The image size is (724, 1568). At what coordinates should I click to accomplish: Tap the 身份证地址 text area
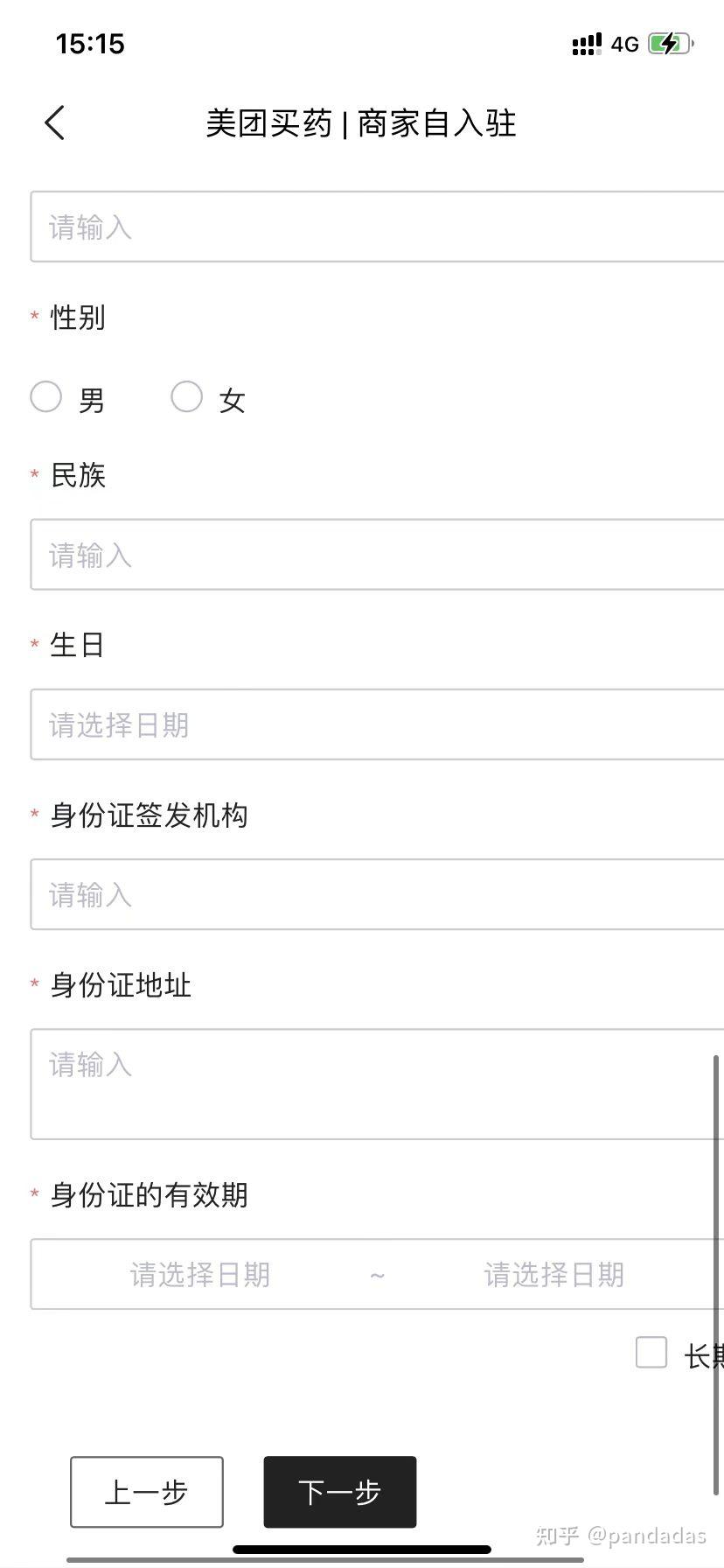pyautogui.click(x=378, y=1084)
